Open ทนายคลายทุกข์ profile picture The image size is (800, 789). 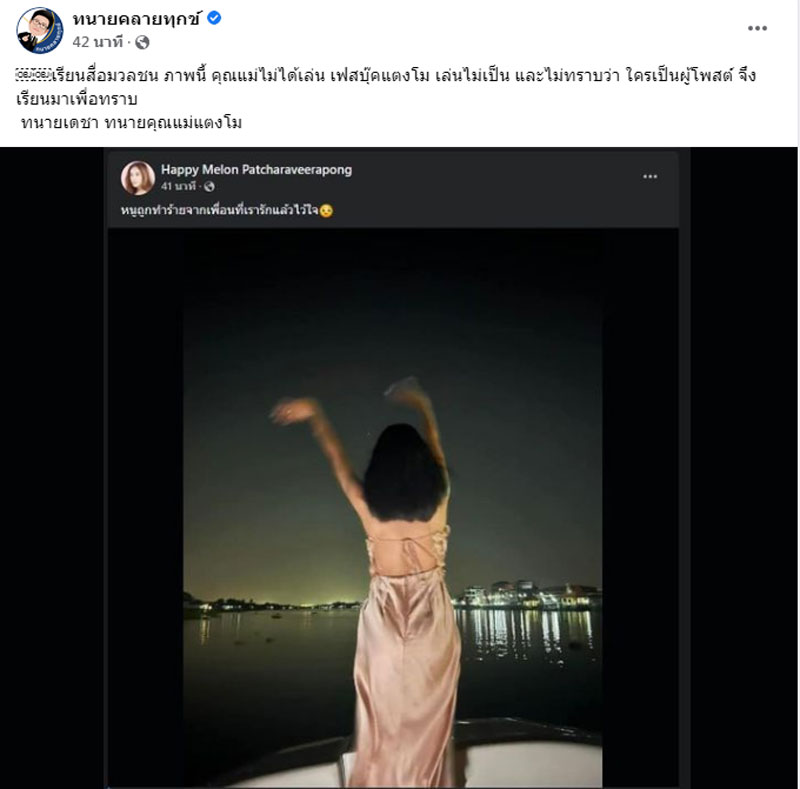point(40,30)
